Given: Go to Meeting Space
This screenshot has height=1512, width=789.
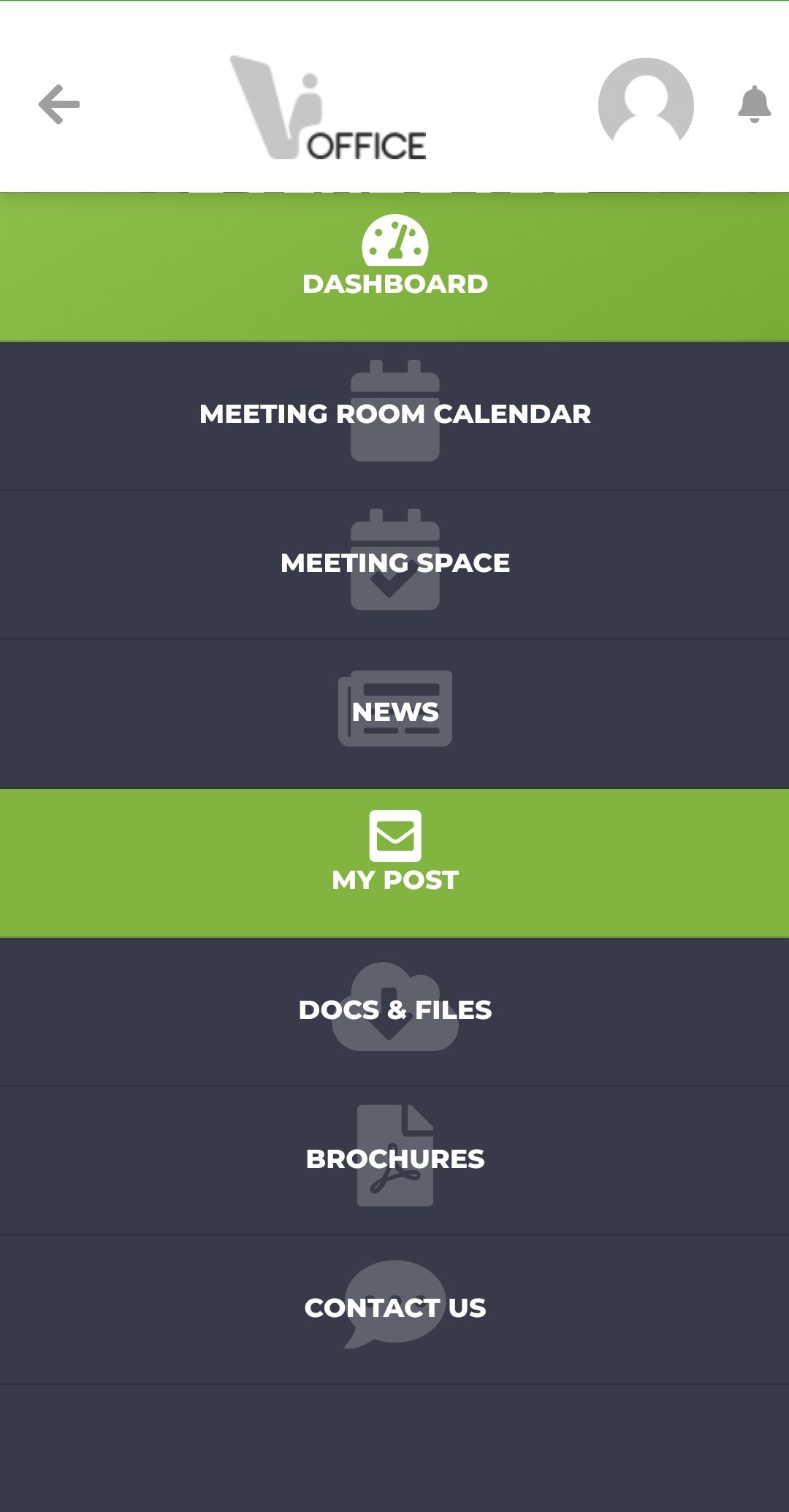Looking at the screenshot, I should click(x=394, y=563).
